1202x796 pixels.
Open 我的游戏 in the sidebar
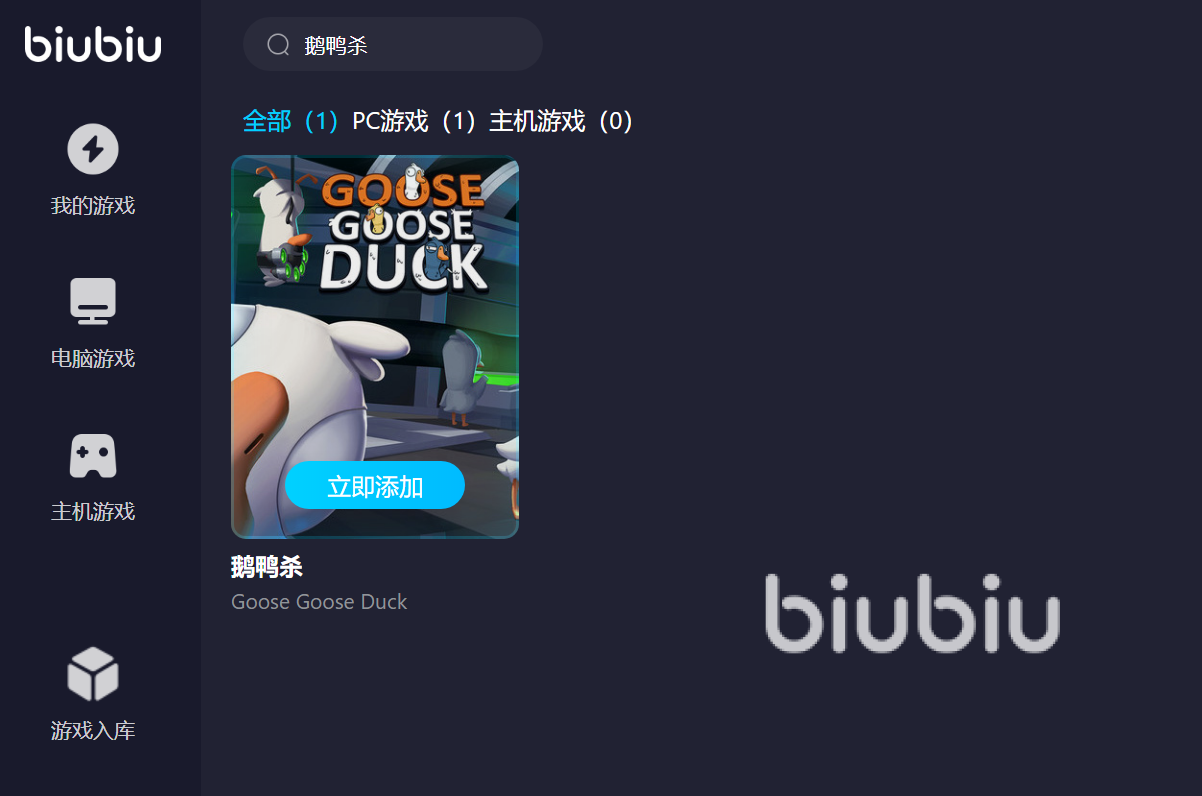coord(93,169)
